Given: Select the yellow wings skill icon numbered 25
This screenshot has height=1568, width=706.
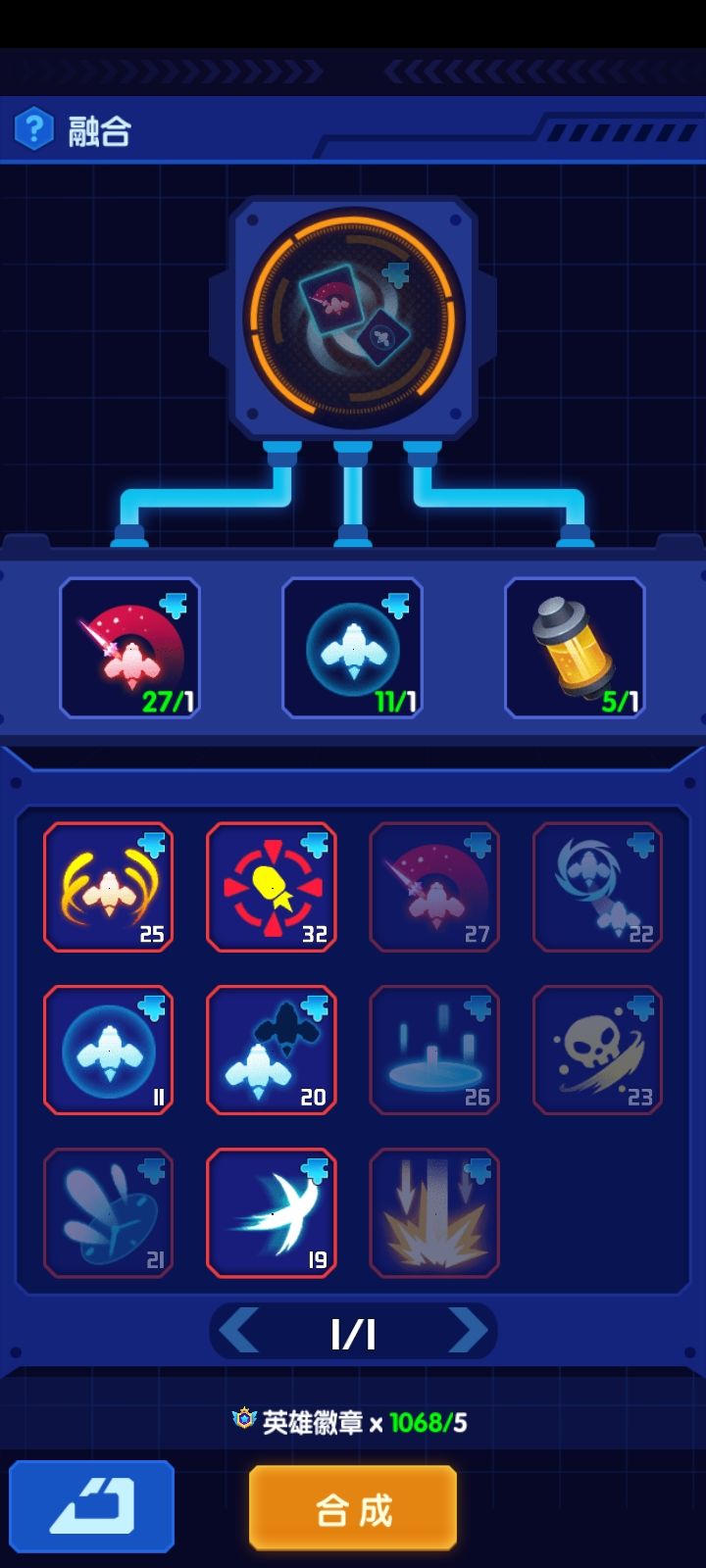Looking at the screenshot, I should point(108,887).
